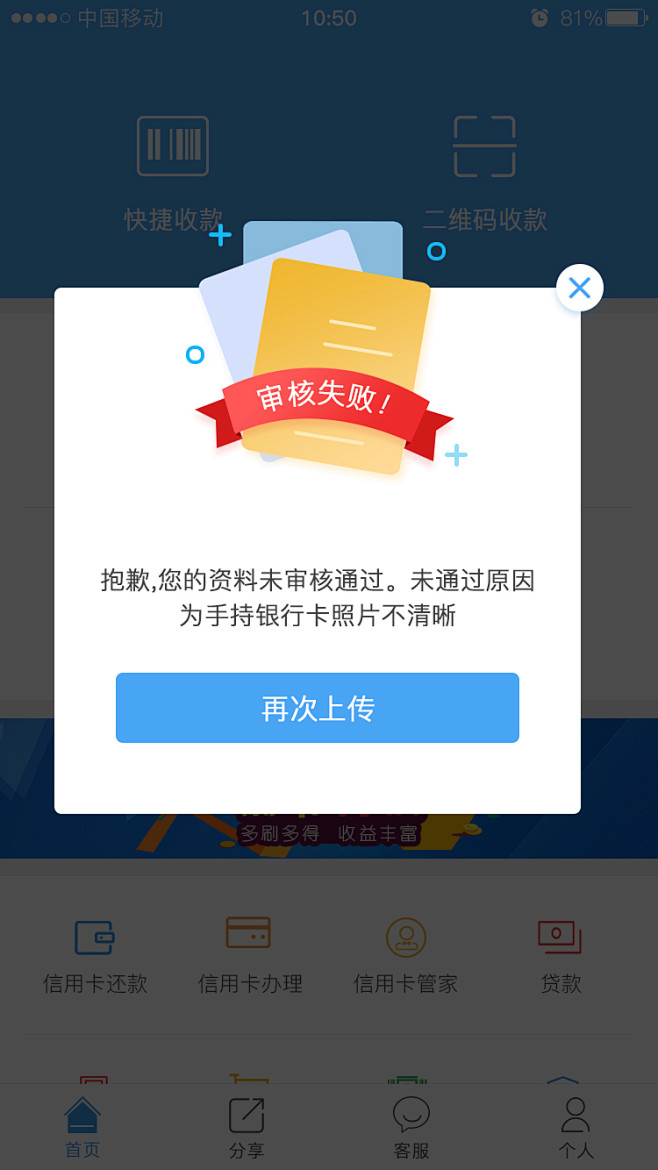Switch to the 个人 tab

tap(575, 1128)
